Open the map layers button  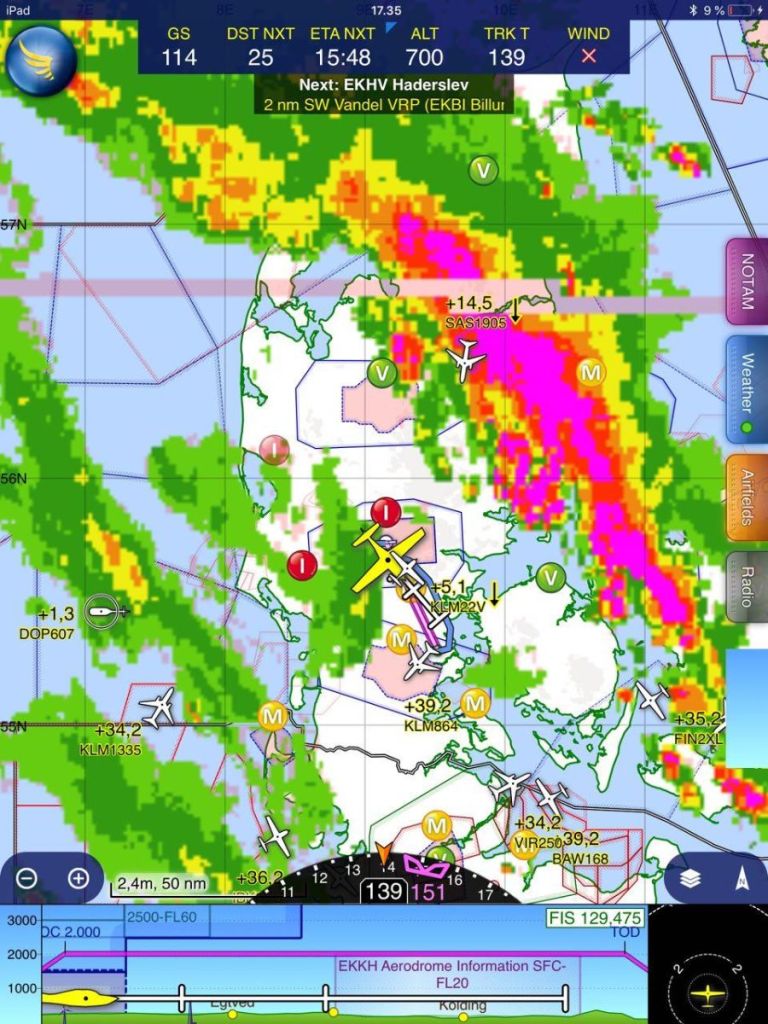(x=690, y=879)
